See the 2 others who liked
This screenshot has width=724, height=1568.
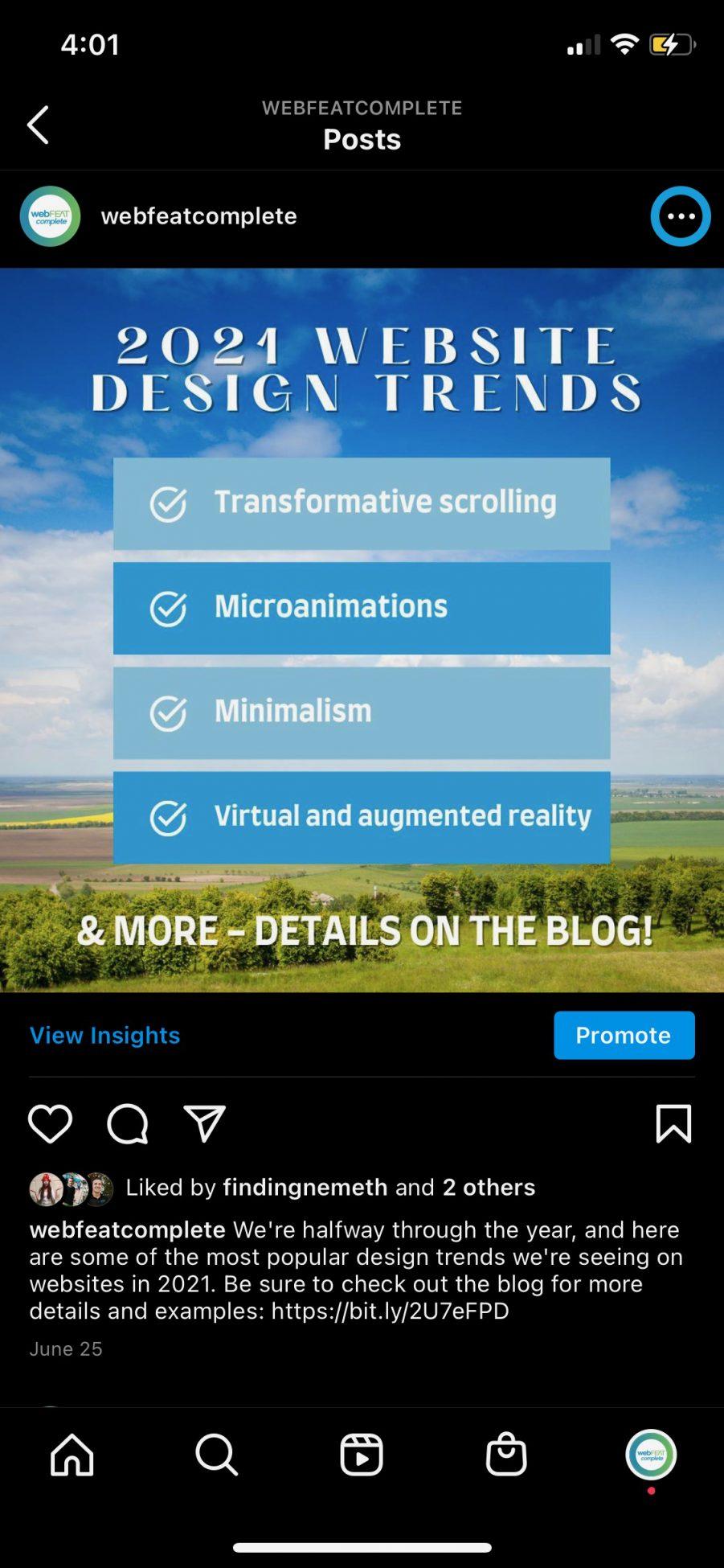(x=489, y=1187)
